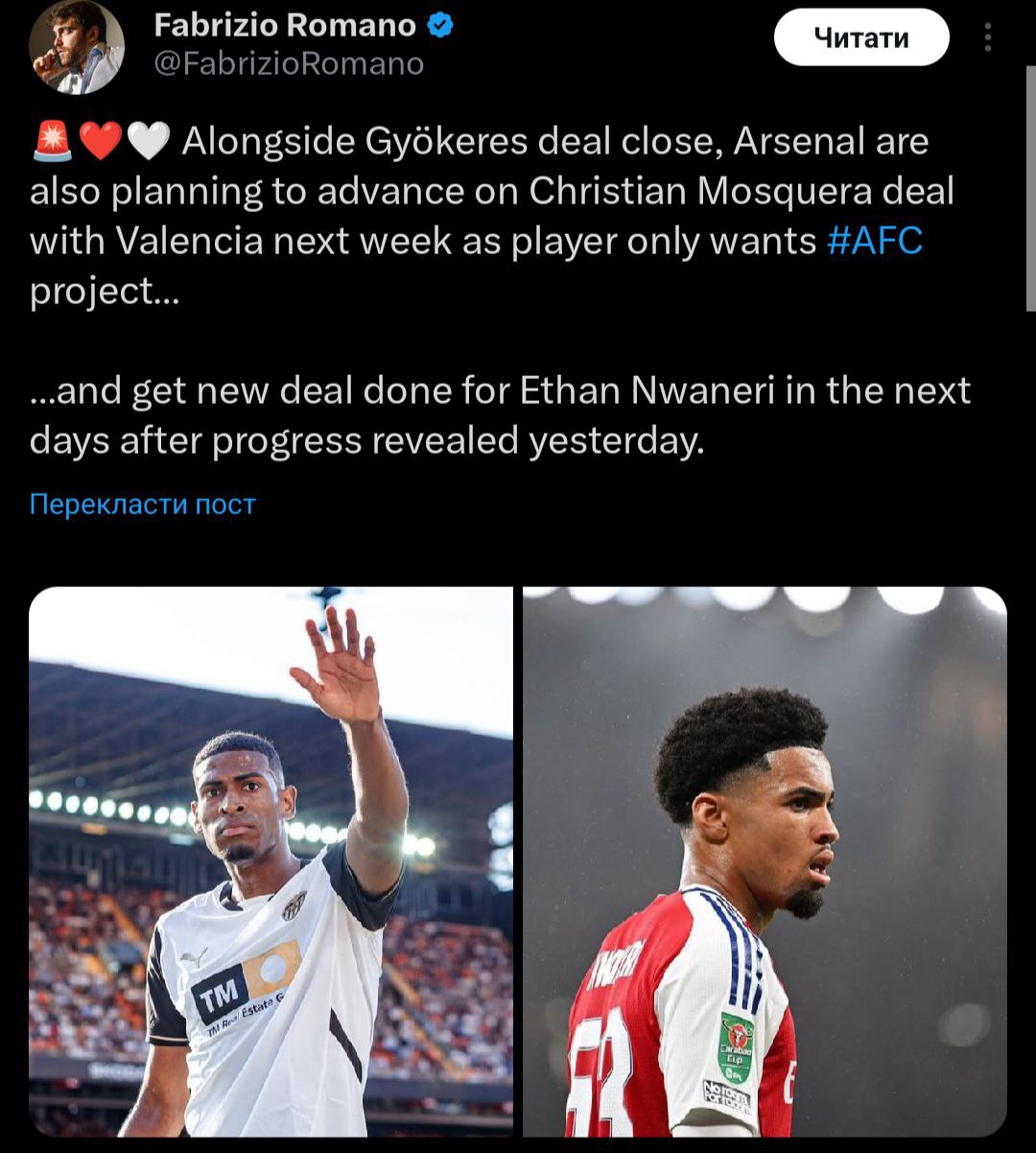Open the #AFC hashtag

[x=874, y=241]
